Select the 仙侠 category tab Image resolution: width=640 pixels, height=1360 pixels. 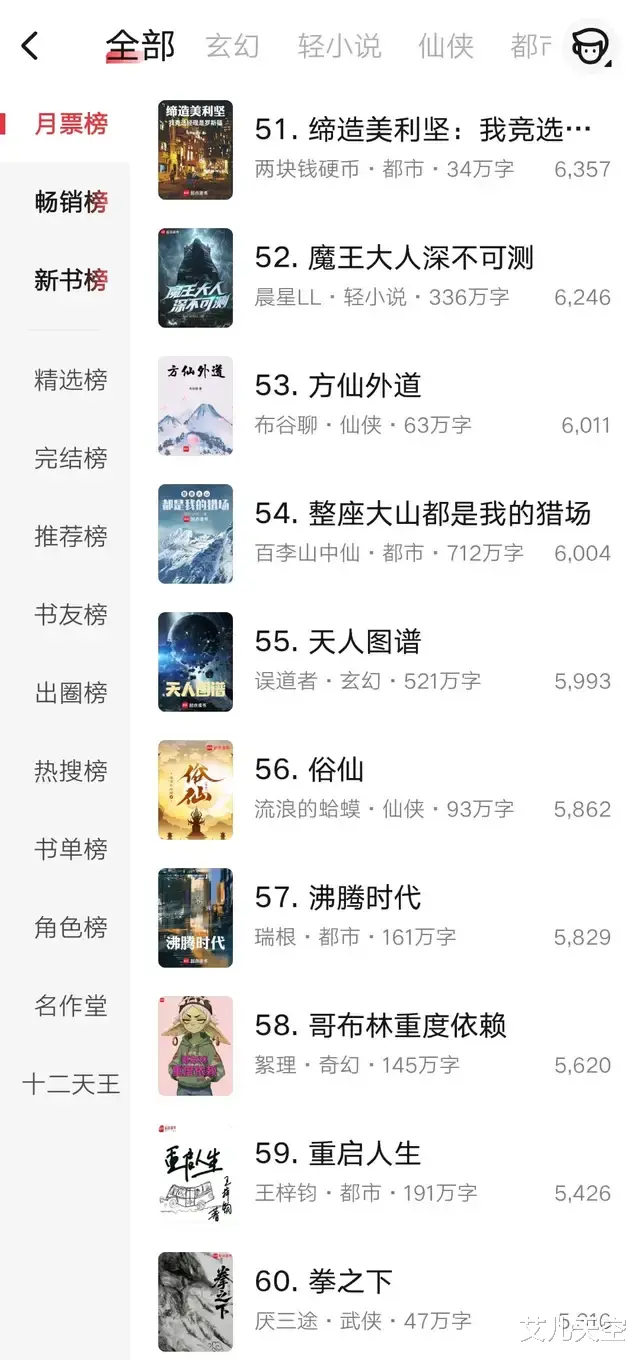(445, 46)
